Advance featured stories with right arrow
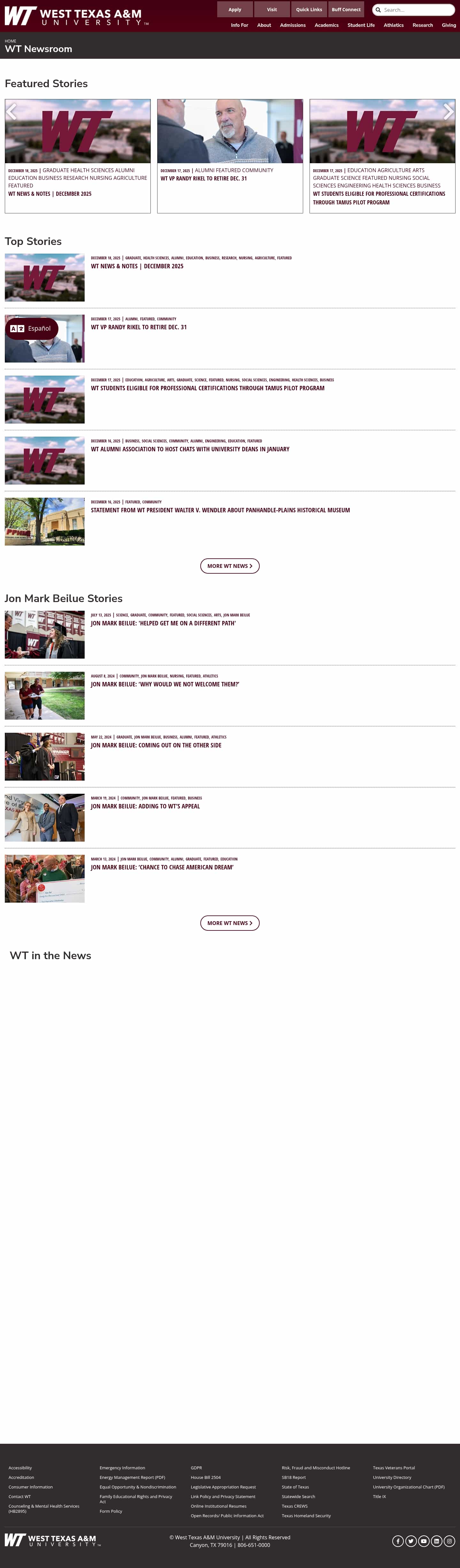 click(448, 111)
